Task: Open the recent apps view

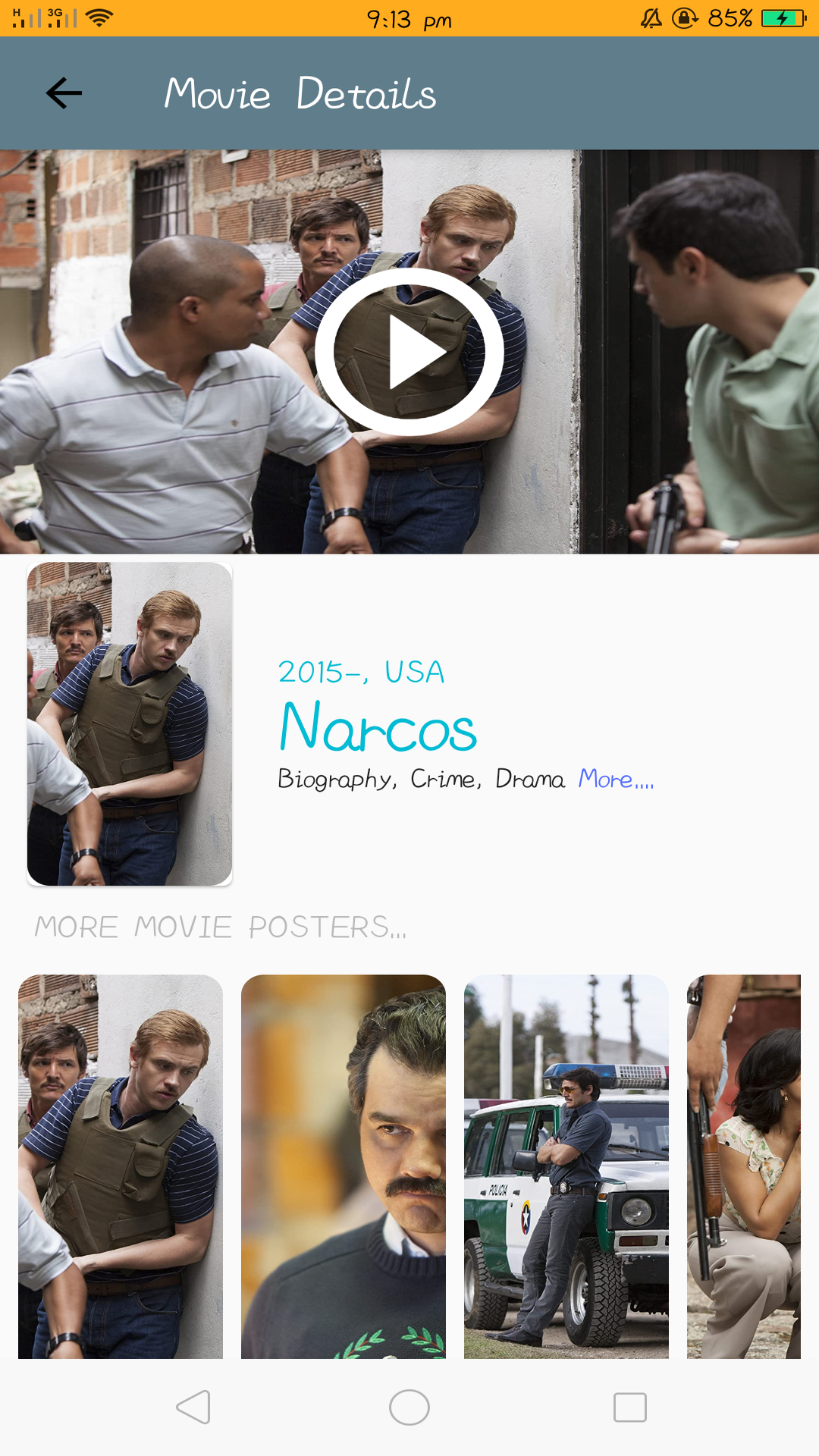Action: (629, 1407)
